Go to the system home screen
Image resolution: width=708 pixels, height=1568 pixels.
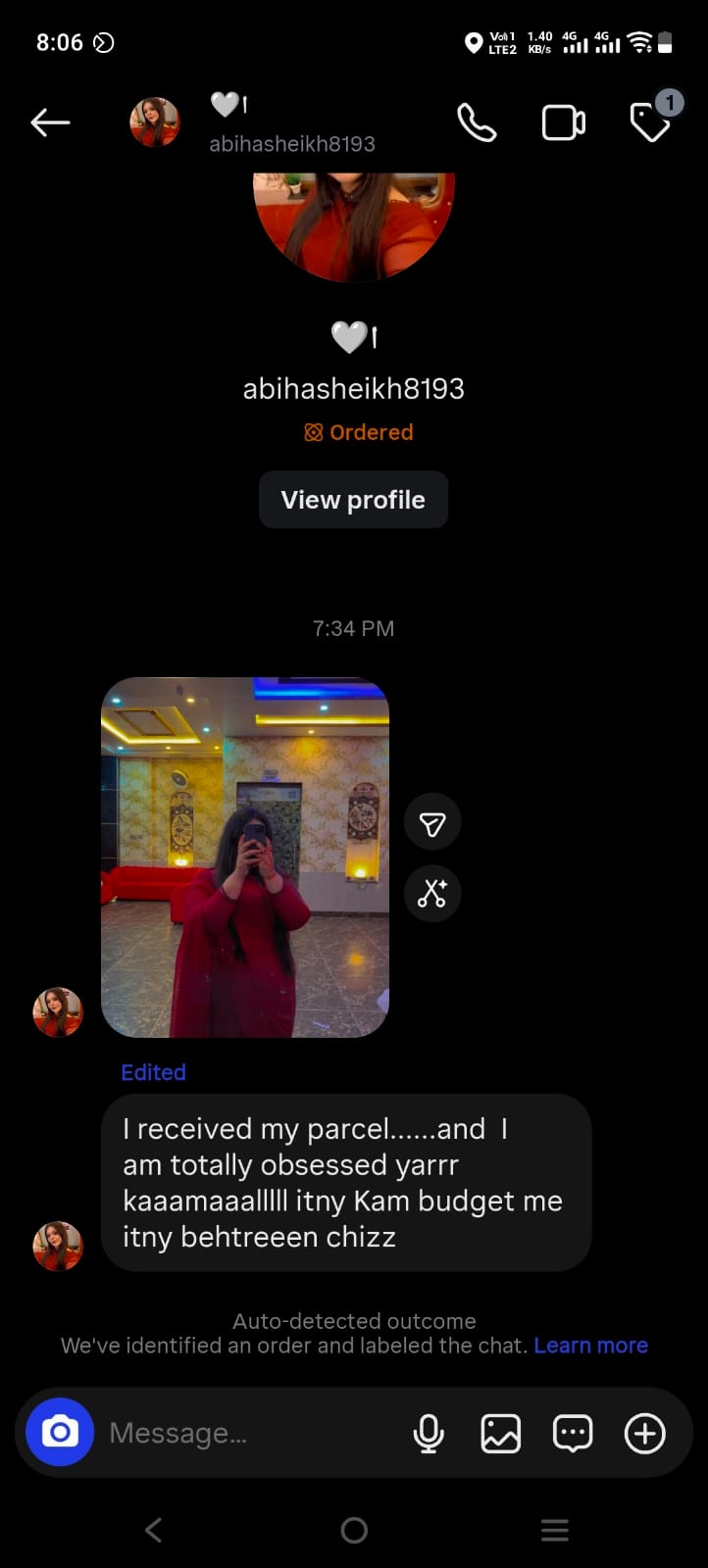pyautogui.click(x=354, y=1530)
